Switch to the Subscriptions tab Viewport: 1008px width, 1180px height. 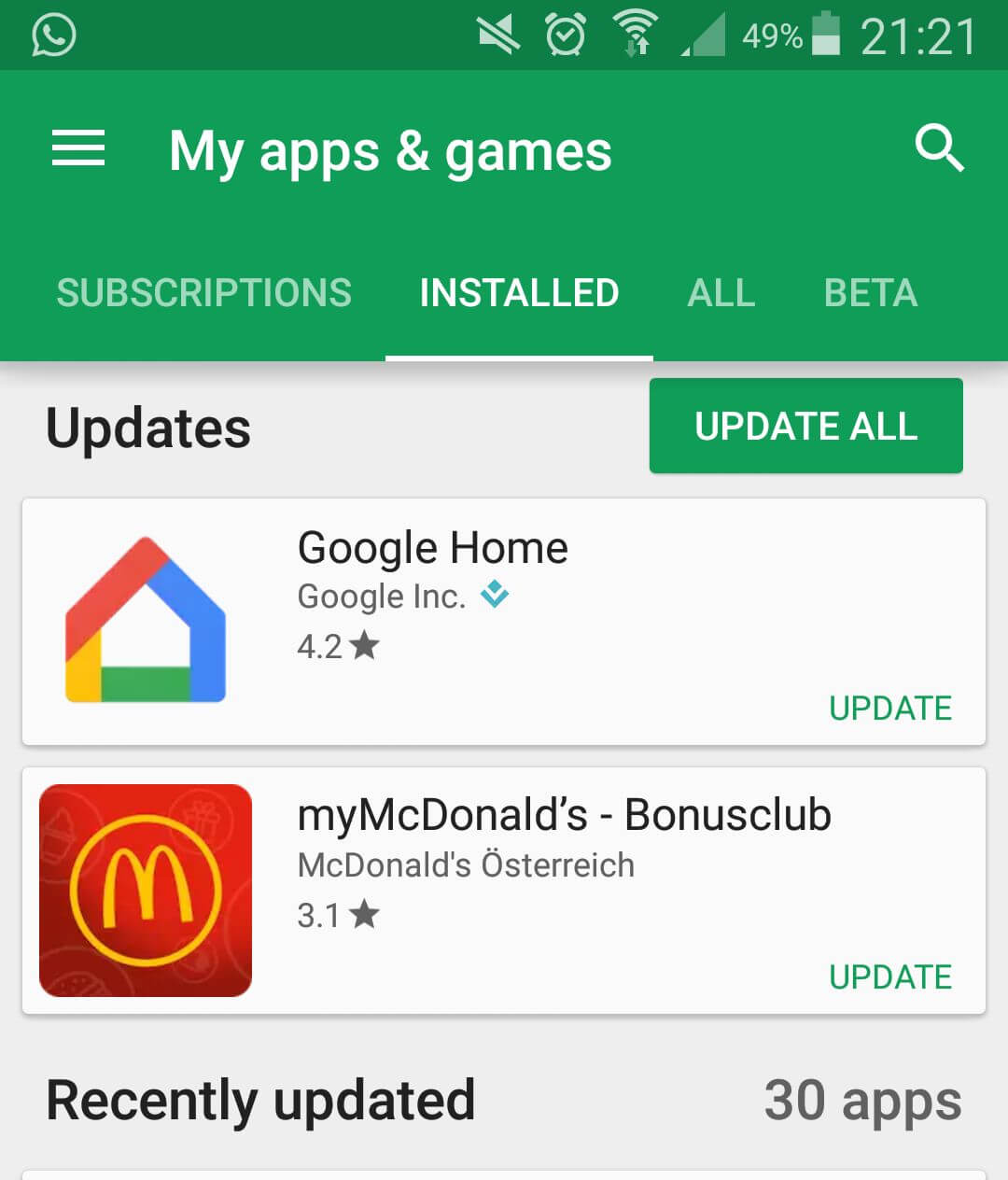click(x=203, y=293)
